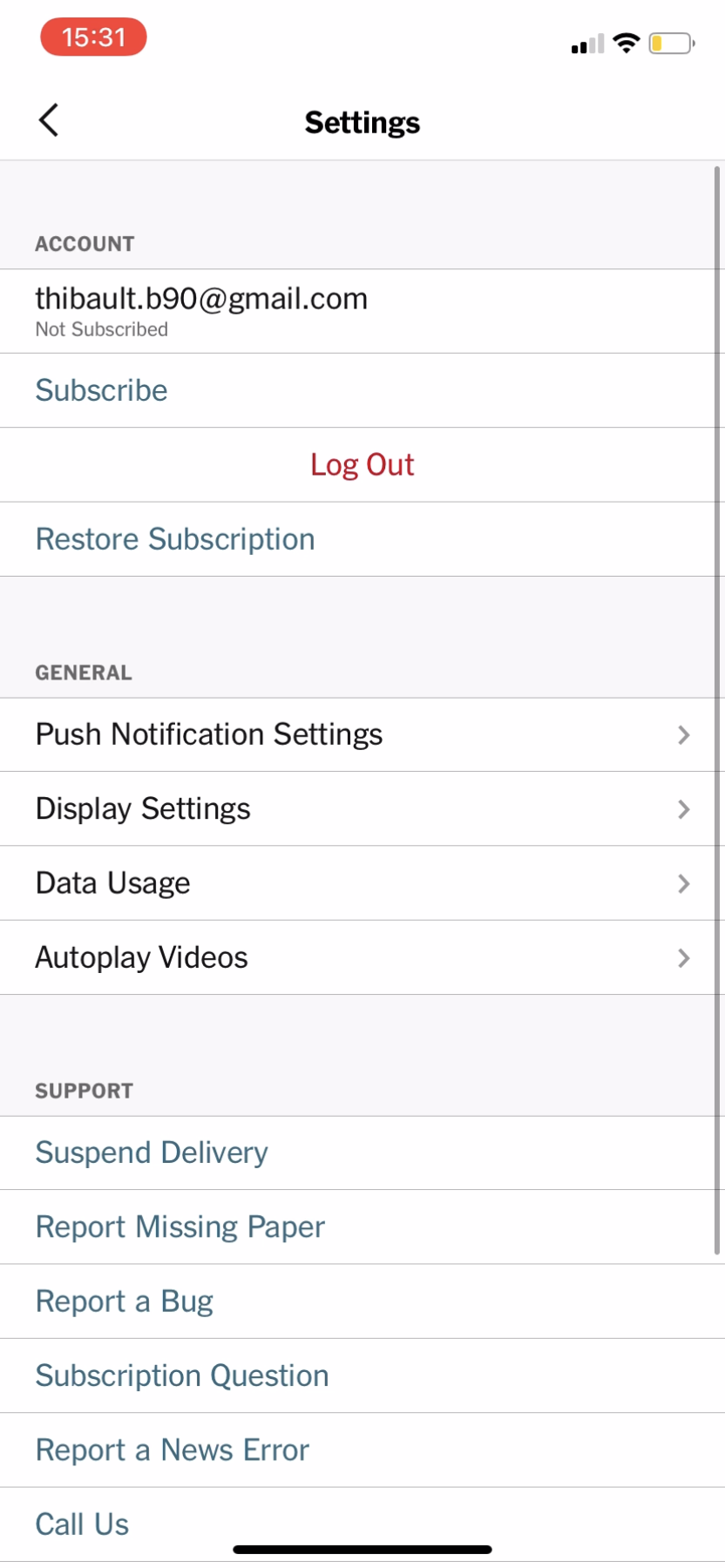725x1568 pixels.
Task: Expand the Autoplay Videos setting
Action: click(684, 957)
